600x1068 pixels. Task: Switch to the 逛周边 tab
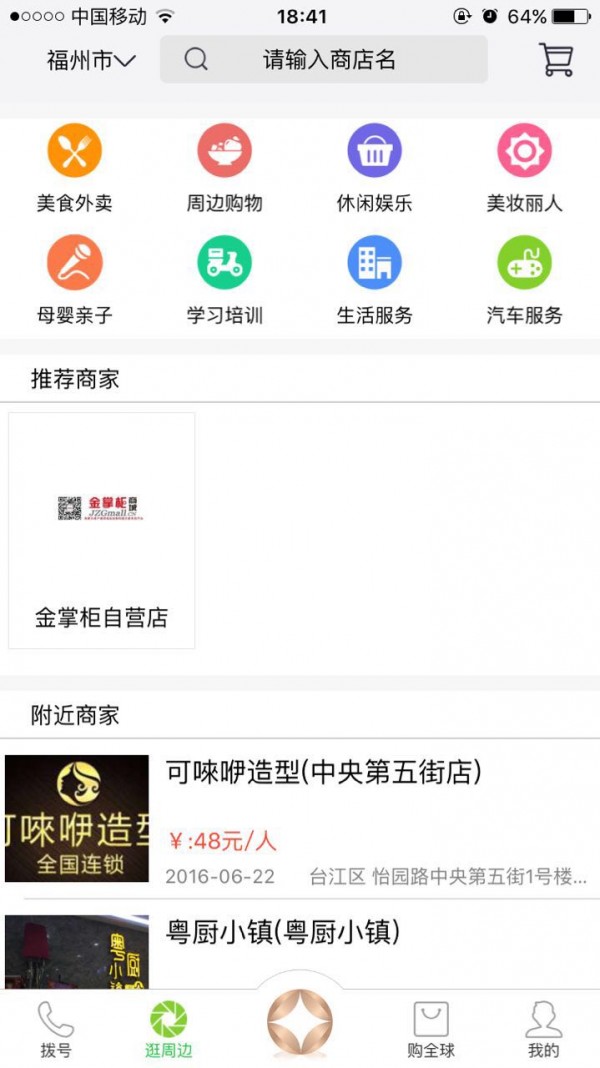click(x=168, y=1030)
